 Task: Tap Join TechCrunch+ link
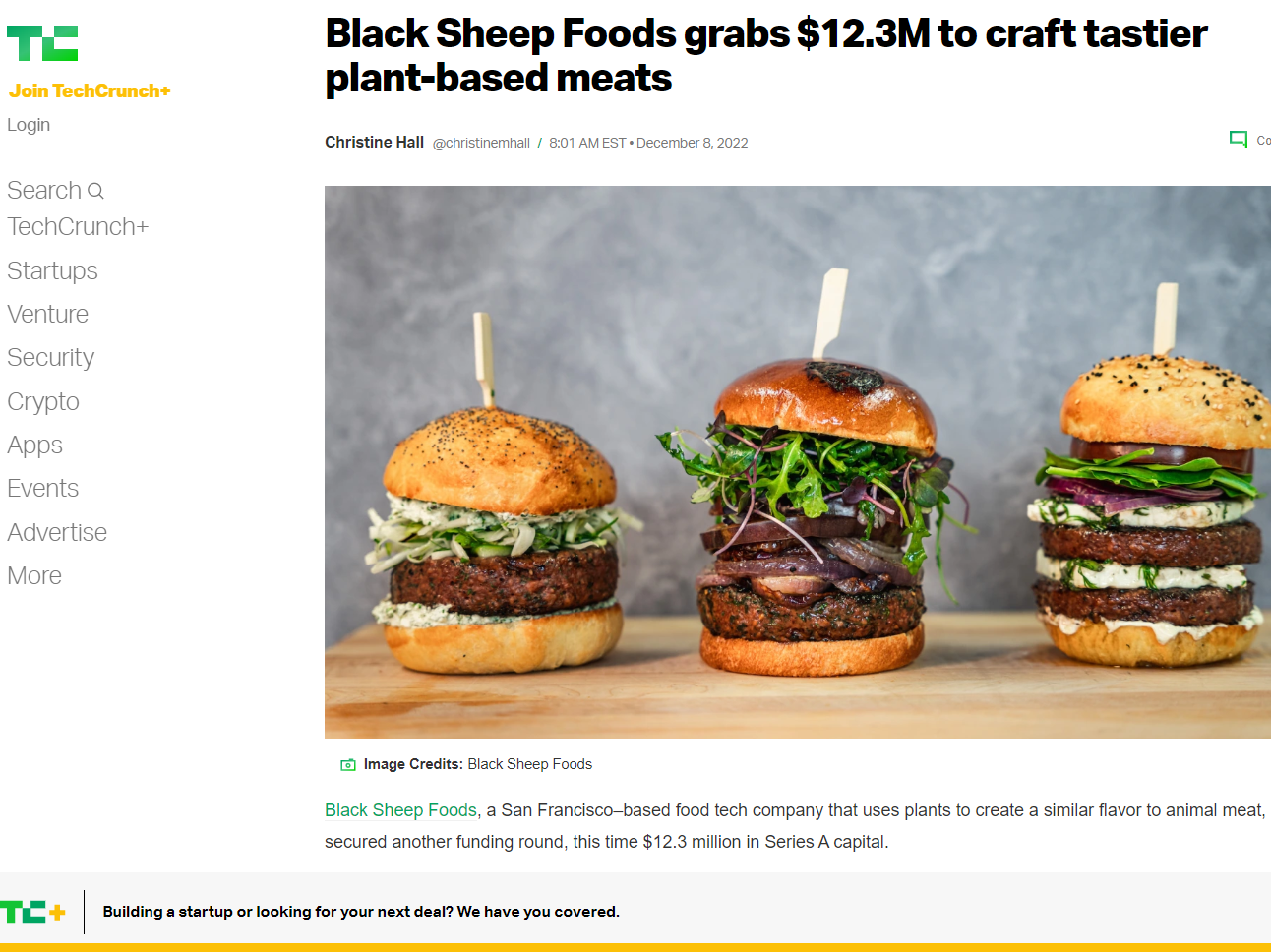pyautogui.click(x=90, y=91)
